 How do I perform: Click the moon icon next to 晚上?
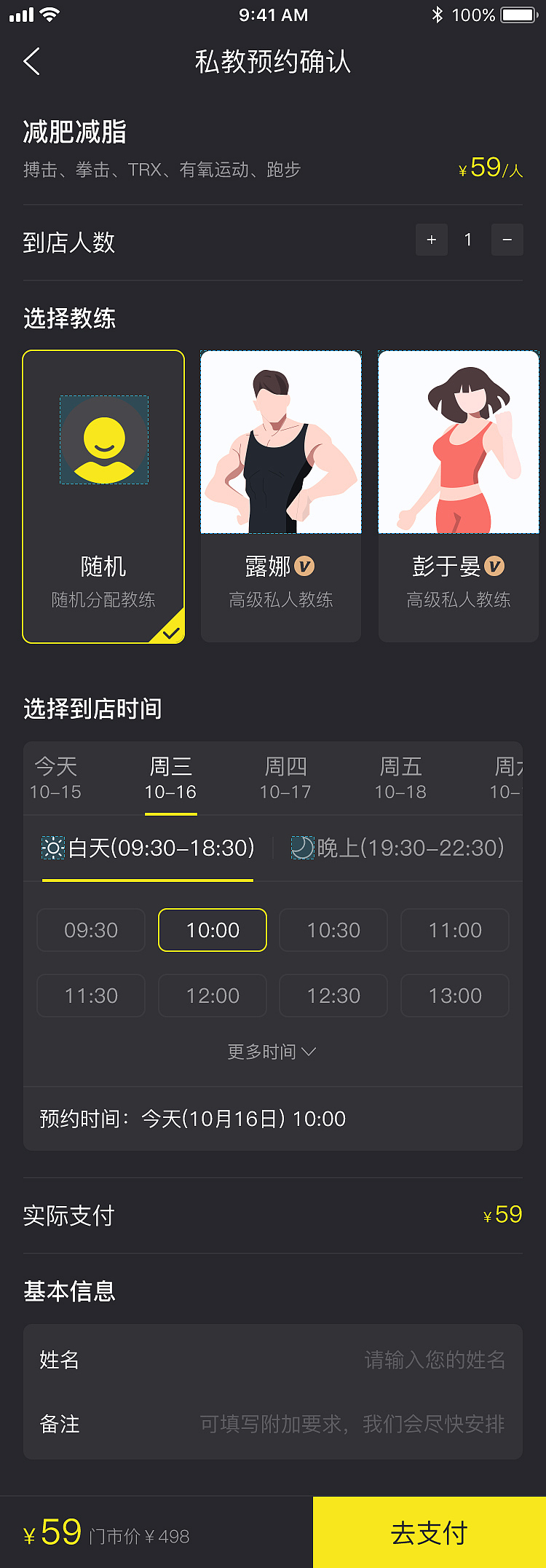[x=301, y=848]
